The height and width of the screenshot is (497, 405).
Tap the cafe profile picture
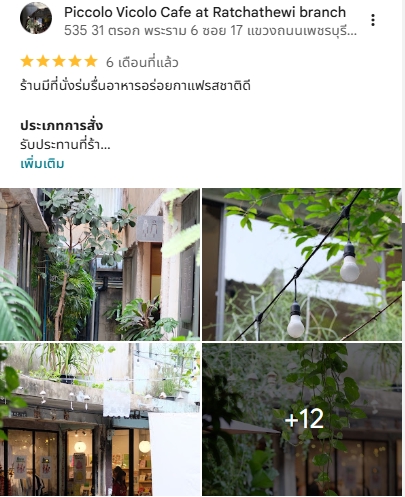coord(36,18)
